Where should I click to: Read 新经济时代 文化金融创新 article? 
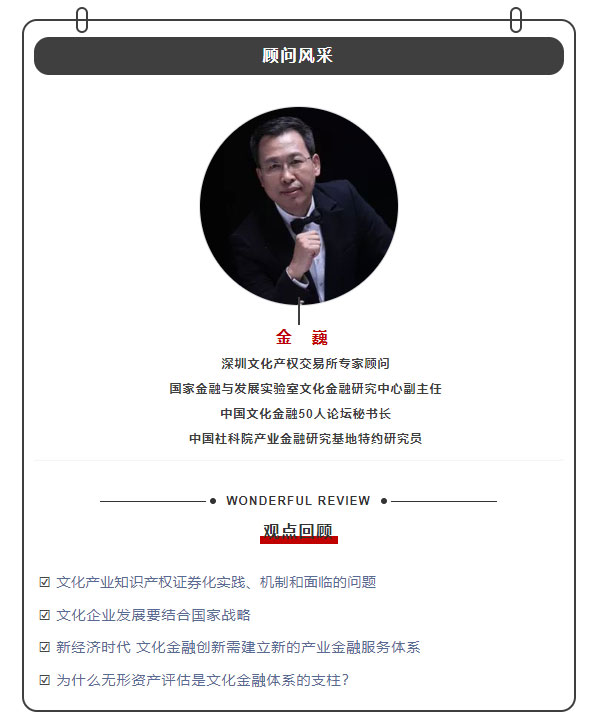[238, 647]
